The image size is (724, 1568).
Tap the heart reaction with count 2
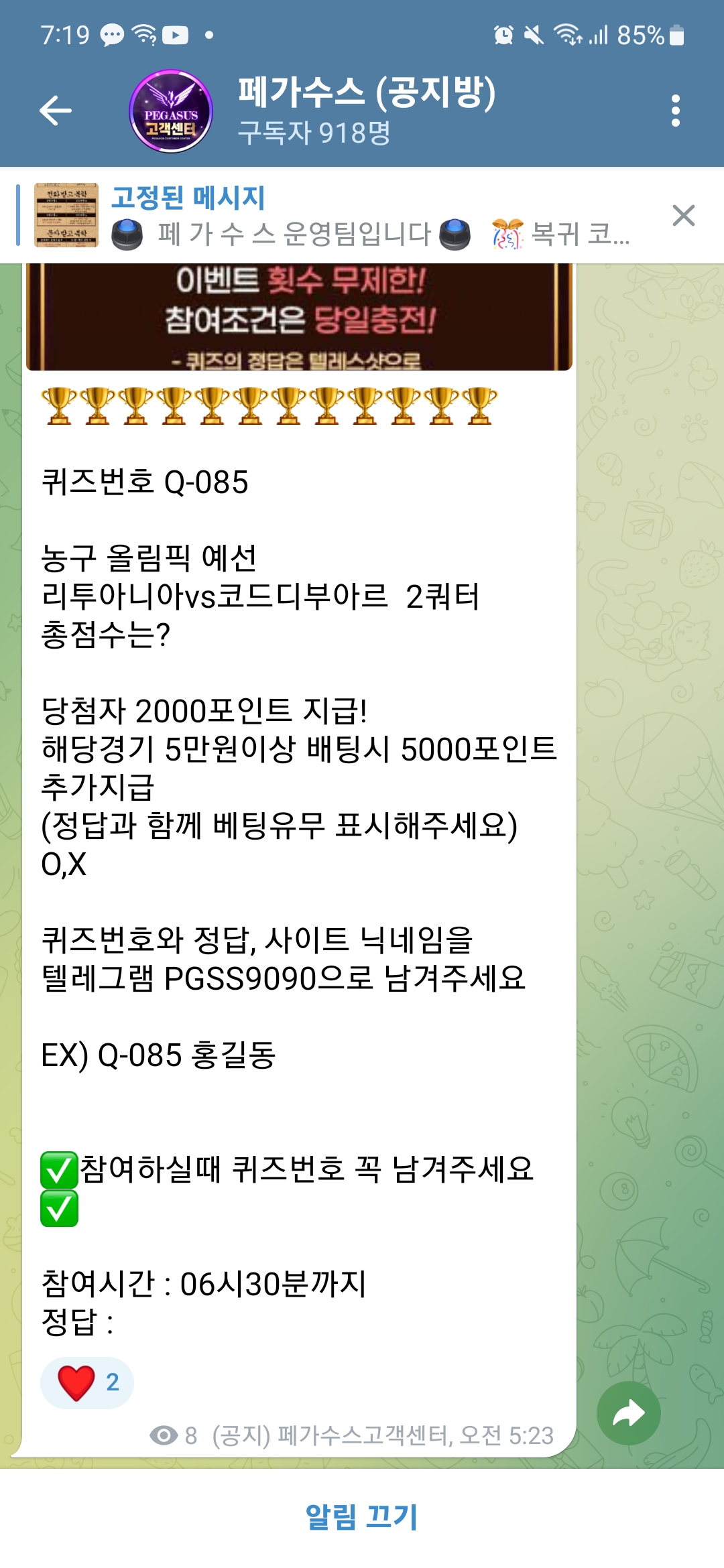[x=87, y=1382]
